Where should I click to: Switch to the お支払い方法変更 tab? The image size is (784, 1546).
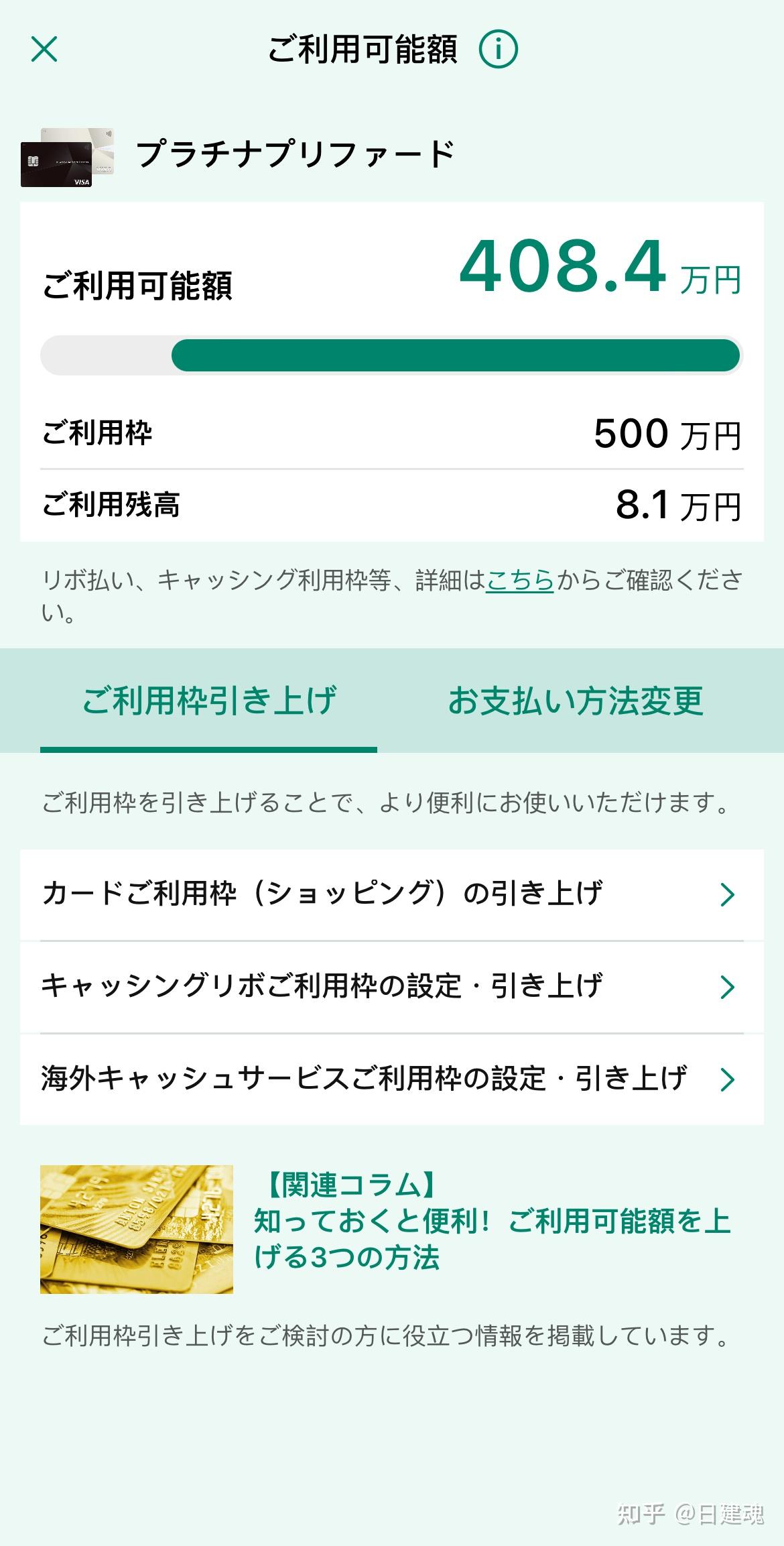tap(575, 700)
